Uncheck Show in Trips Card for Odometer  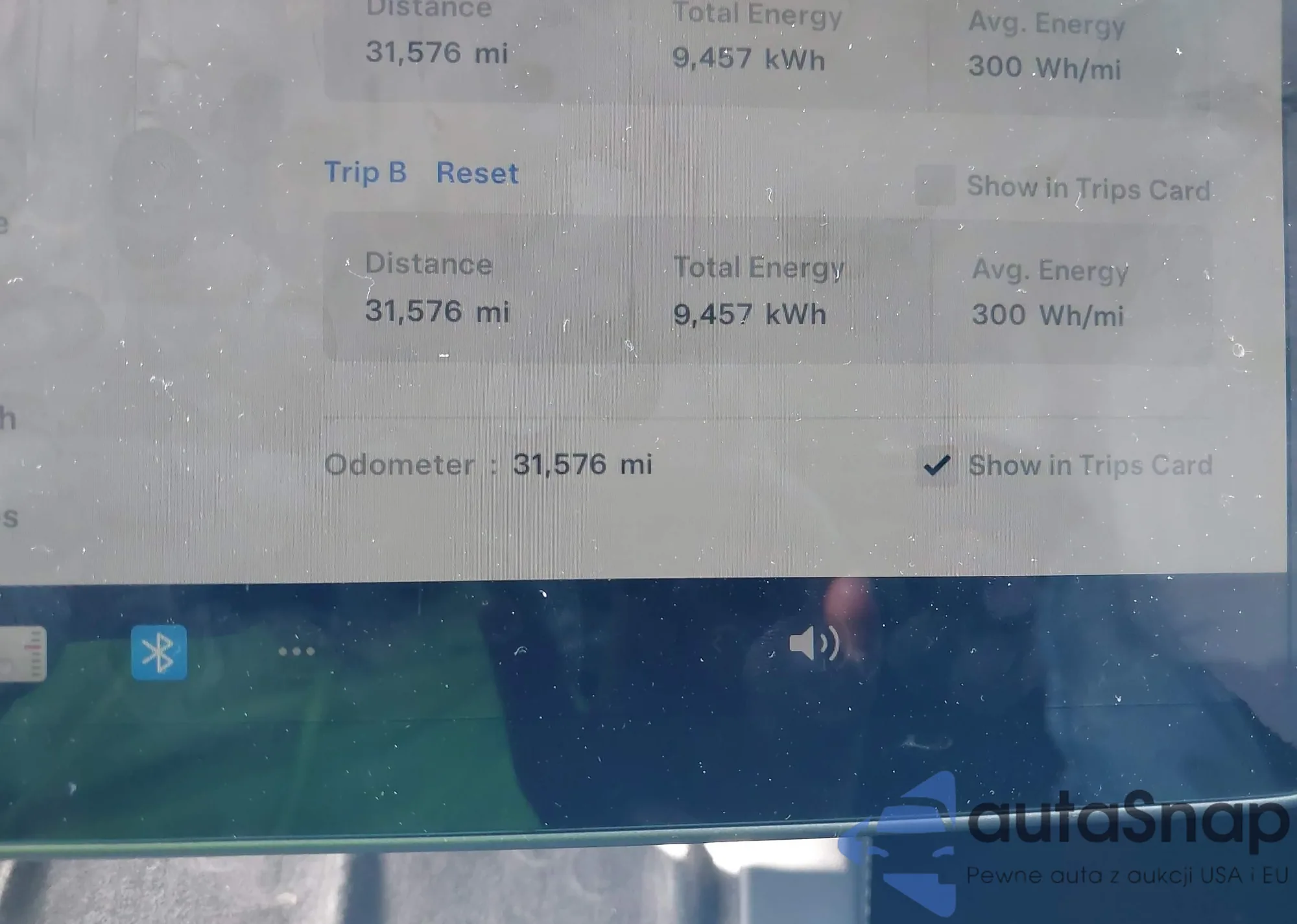click(936, 465)
